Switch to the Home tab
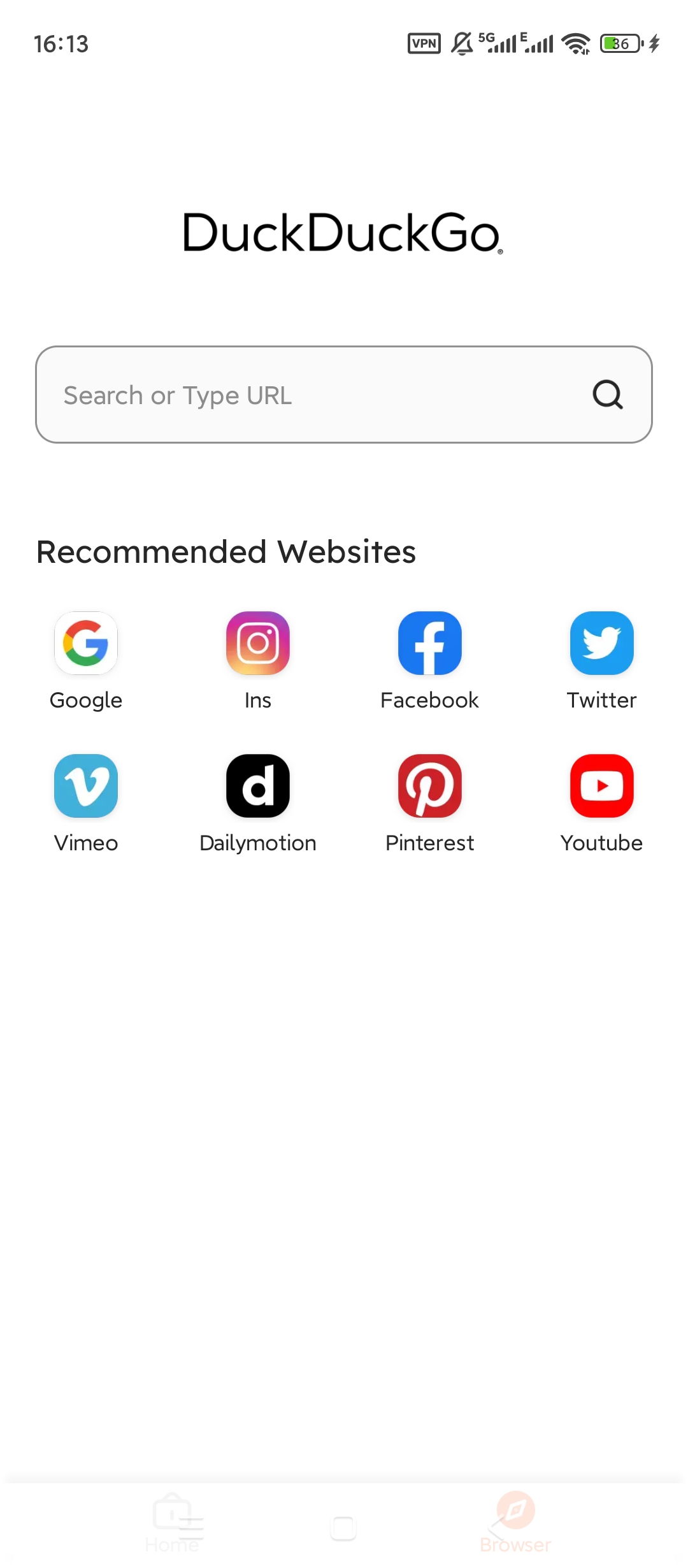Image resolution: width=688 pixels, height=1568 pixels. 172,1523
